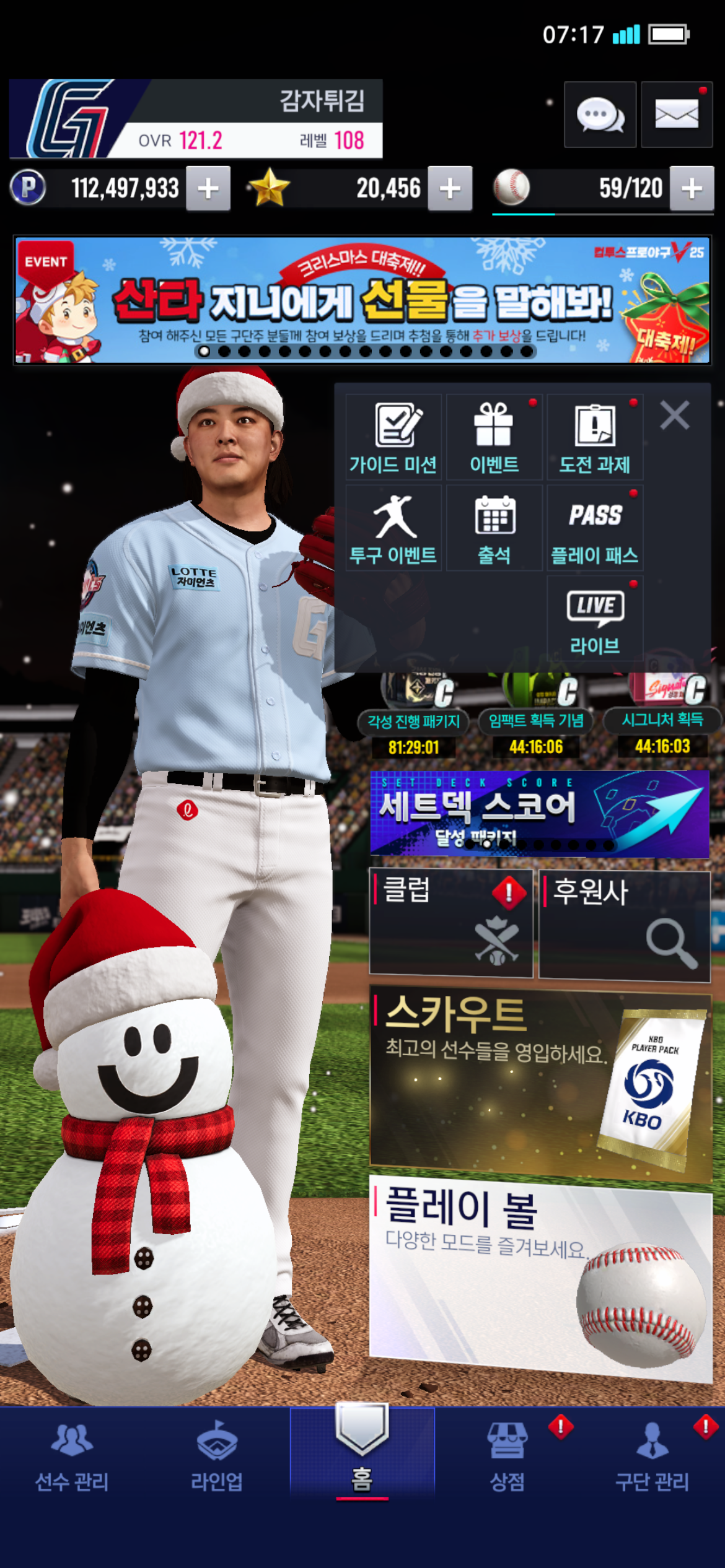Open the 세트덱 스코어 package banner
The width and height of the screenshot is (725, 1568).
(539, 814)
